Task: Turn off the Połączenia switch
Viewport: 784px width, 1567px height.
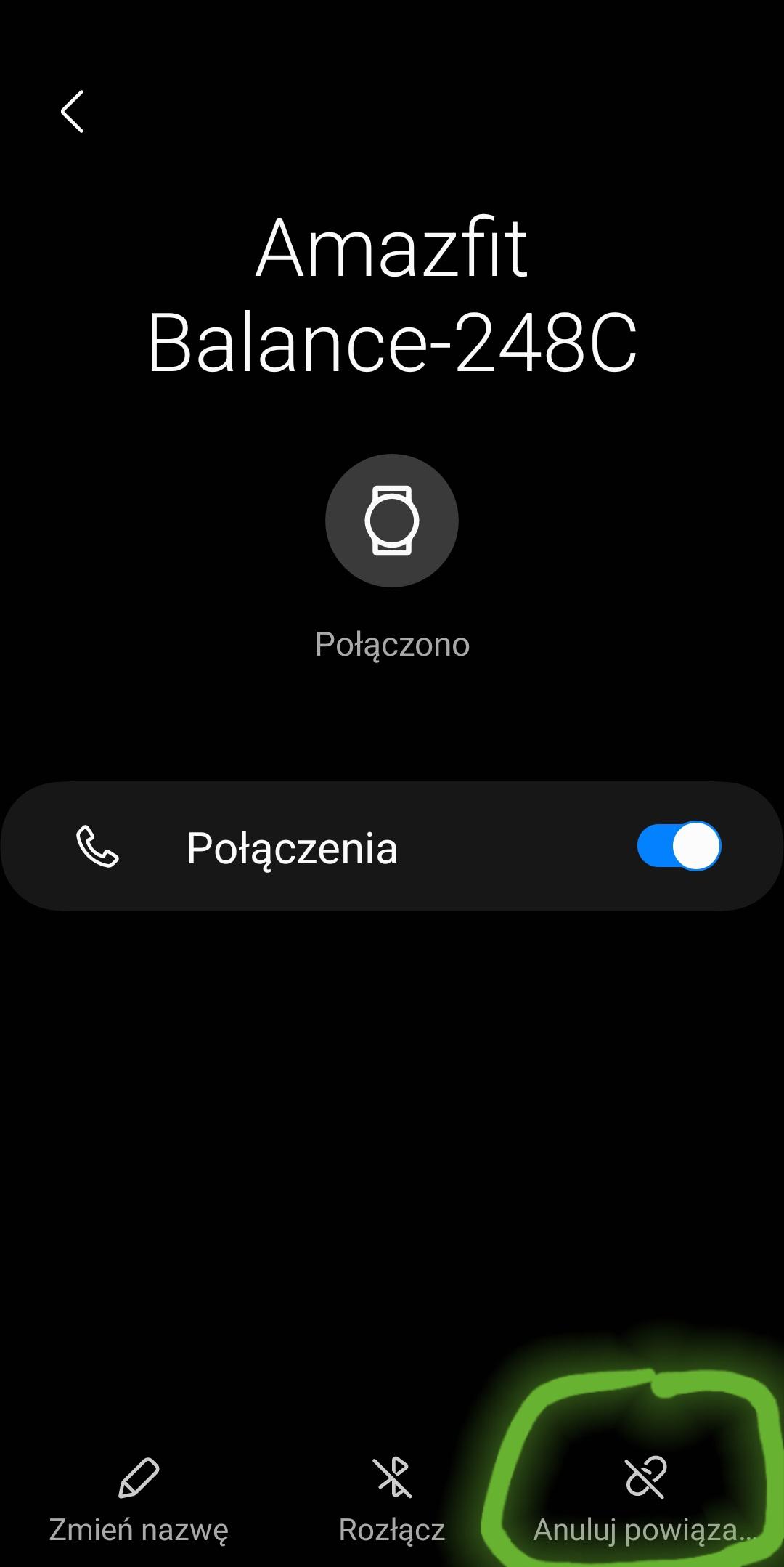Action: tap(678, 846)
